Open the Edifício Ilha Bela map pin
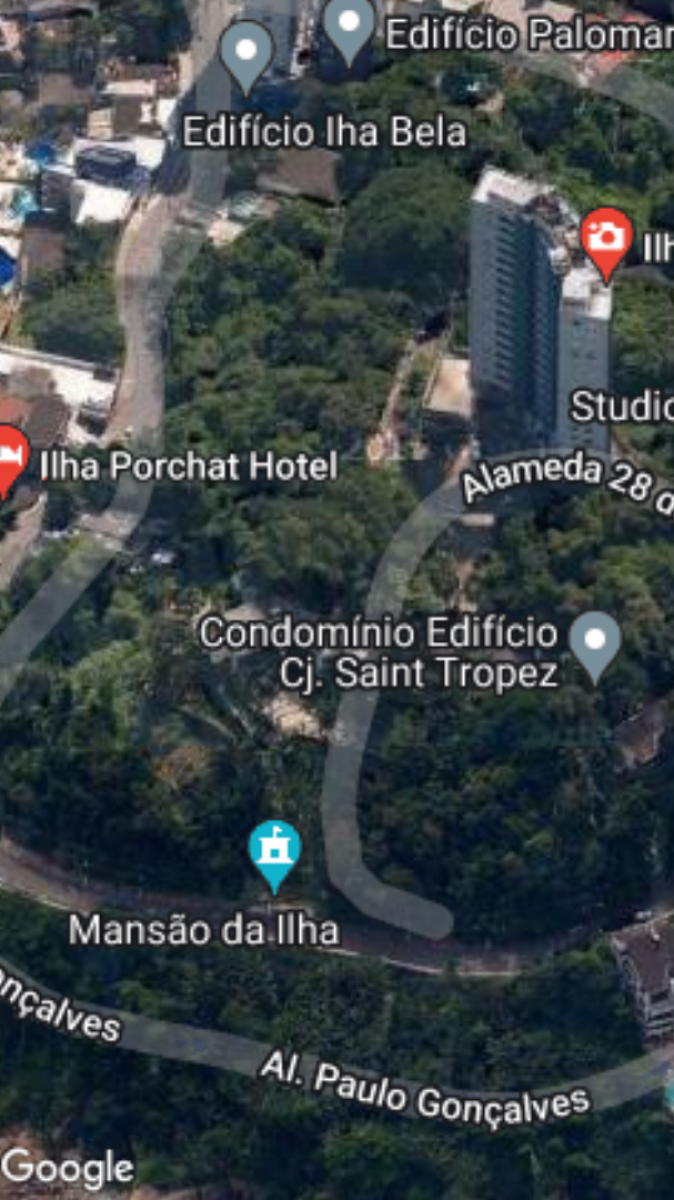This screenshot has width=674, height=1200. 247,54
